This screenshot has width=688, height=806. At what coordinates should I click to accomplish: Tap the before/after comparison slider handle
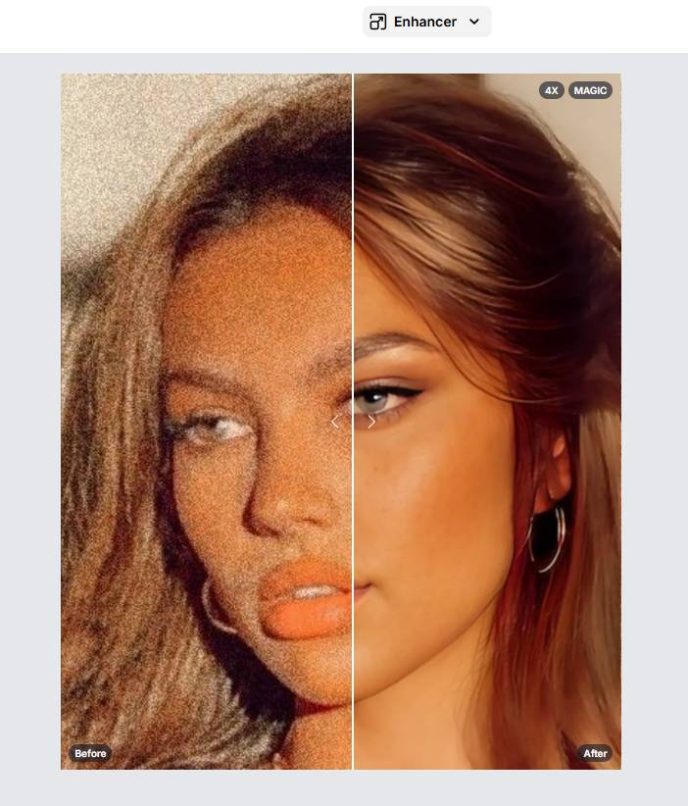pyautogui.click(x=353, y=421)
